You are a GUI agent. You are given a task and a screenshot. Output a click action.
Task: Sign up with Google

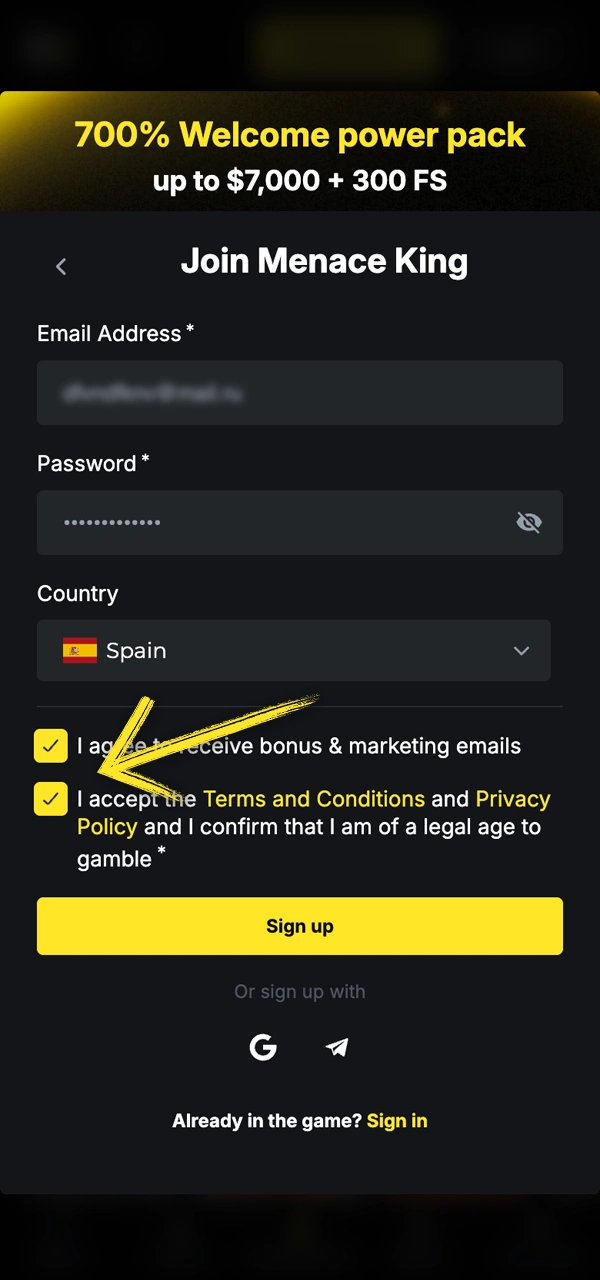pos(263,1047)
